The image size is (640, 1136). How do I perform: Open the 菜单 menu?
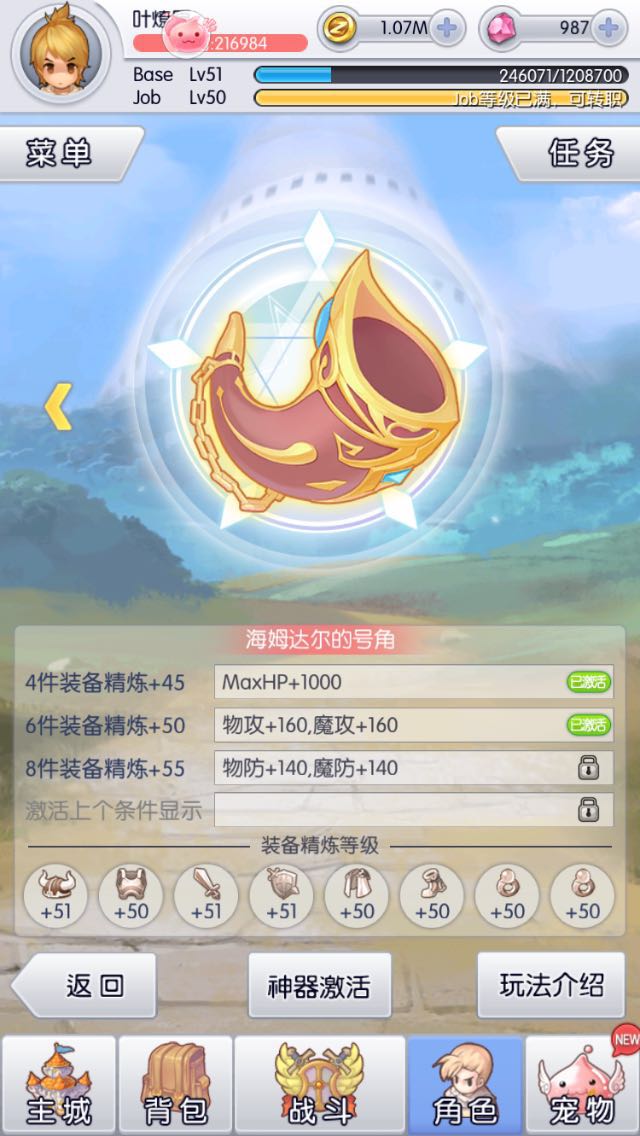62,153
